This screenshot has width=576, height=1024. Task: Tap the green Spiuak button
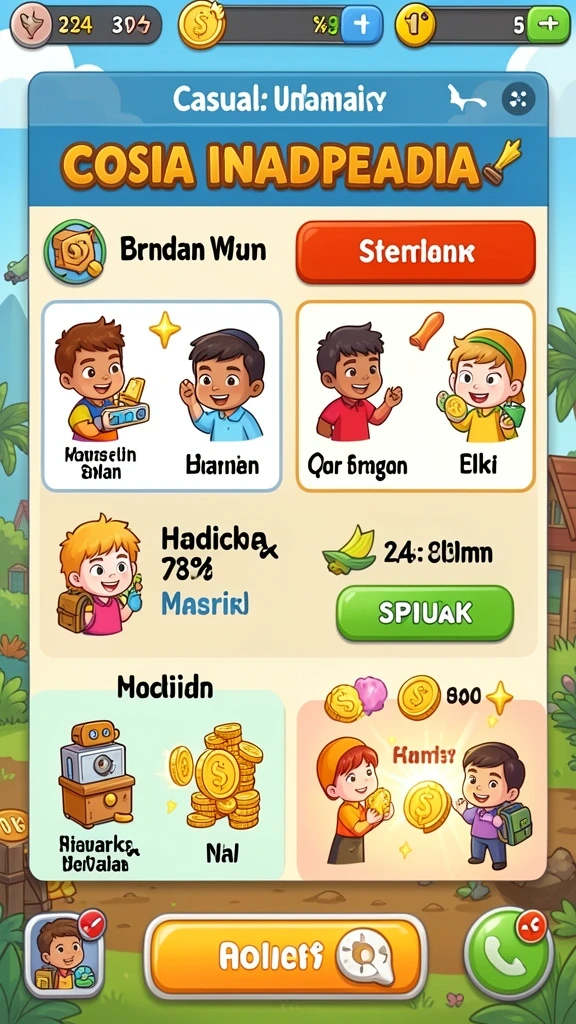[x=425, y=613]
